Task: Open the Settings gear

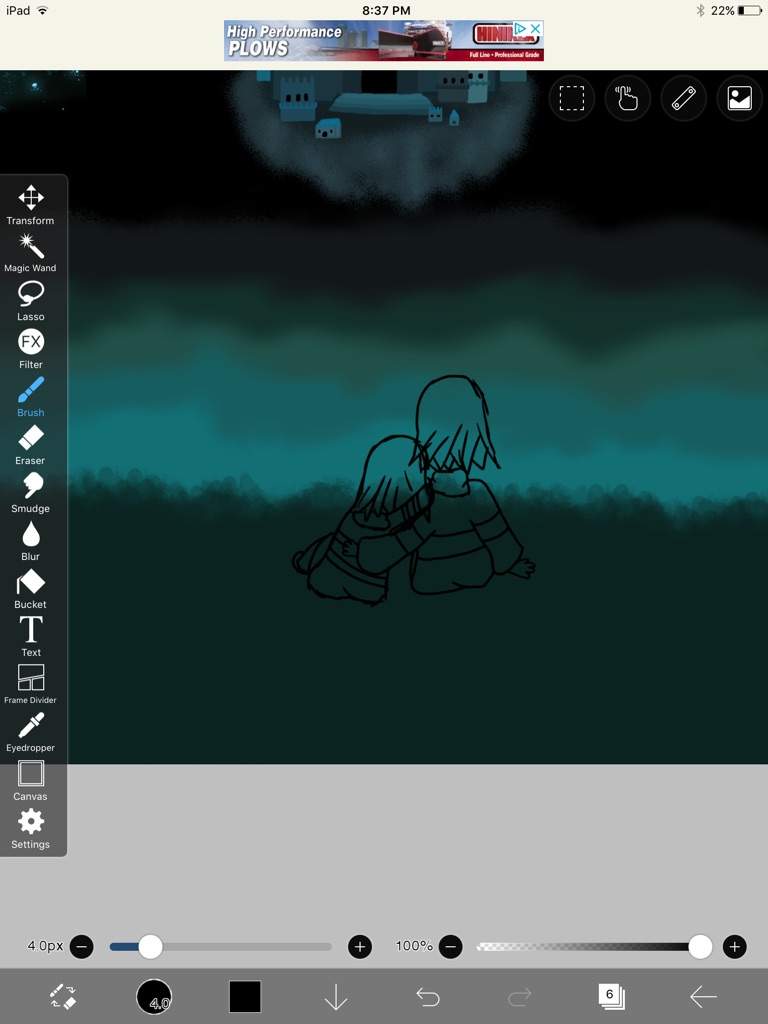Action: click(31, 827)
